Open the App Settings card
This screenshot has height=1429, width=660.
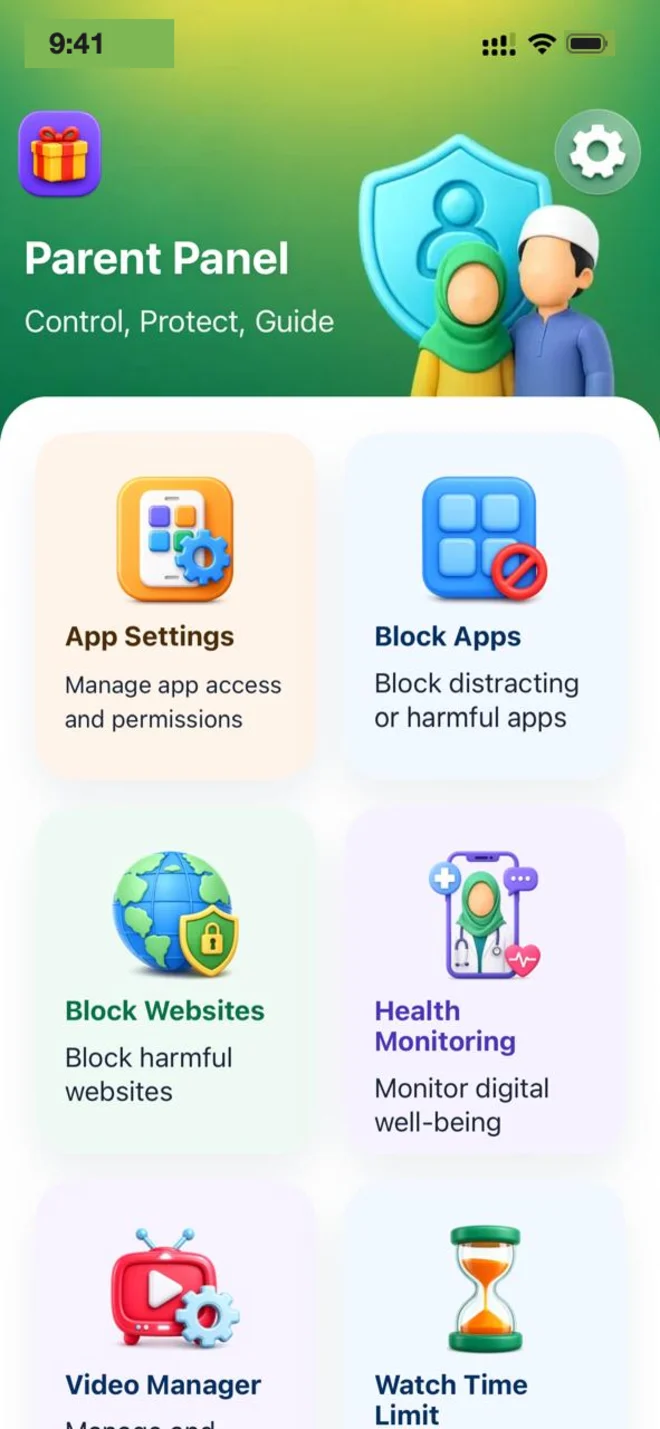176,606
